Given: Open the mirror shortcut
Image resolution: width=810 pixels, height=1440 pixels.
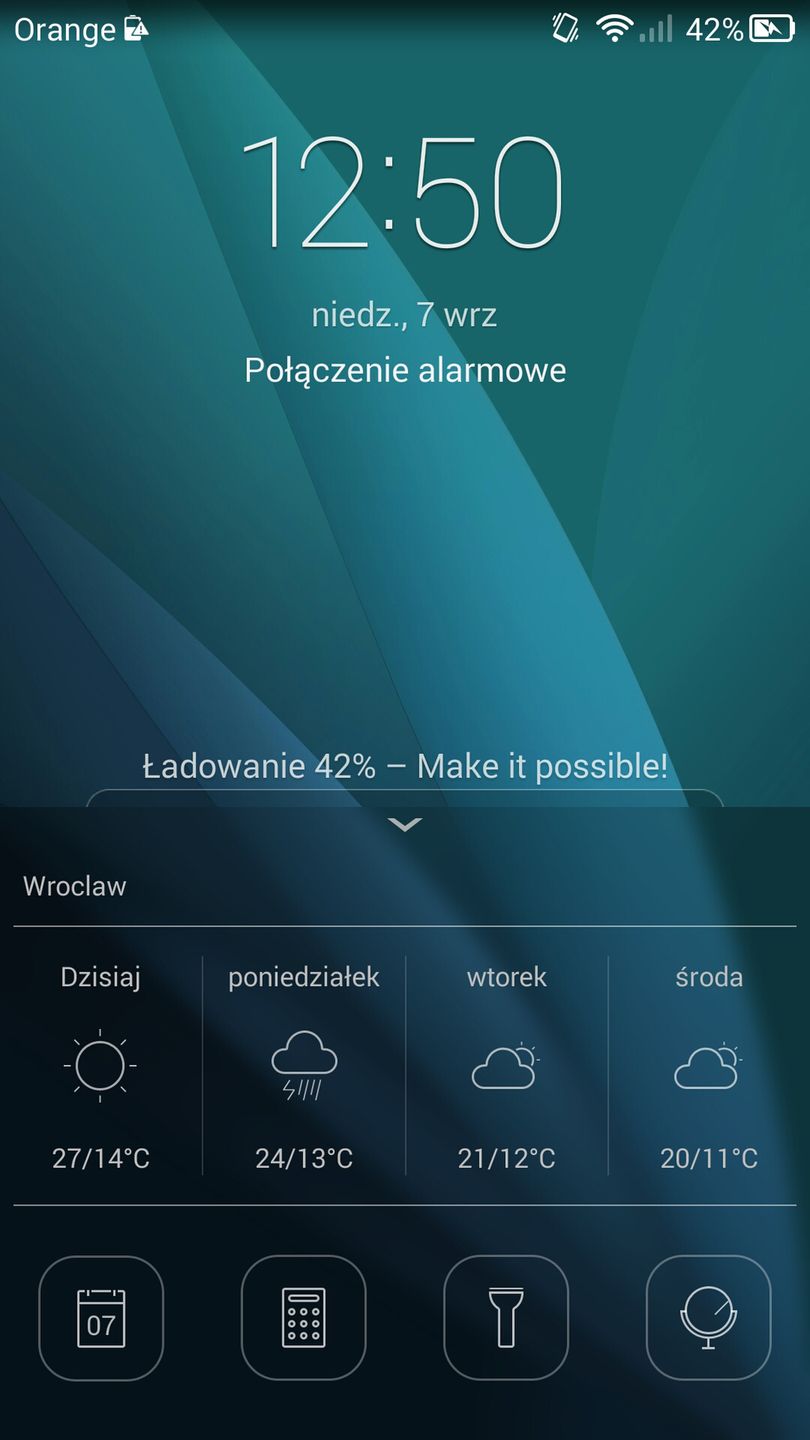Looking at the screenshot, I should point(708,1318).
